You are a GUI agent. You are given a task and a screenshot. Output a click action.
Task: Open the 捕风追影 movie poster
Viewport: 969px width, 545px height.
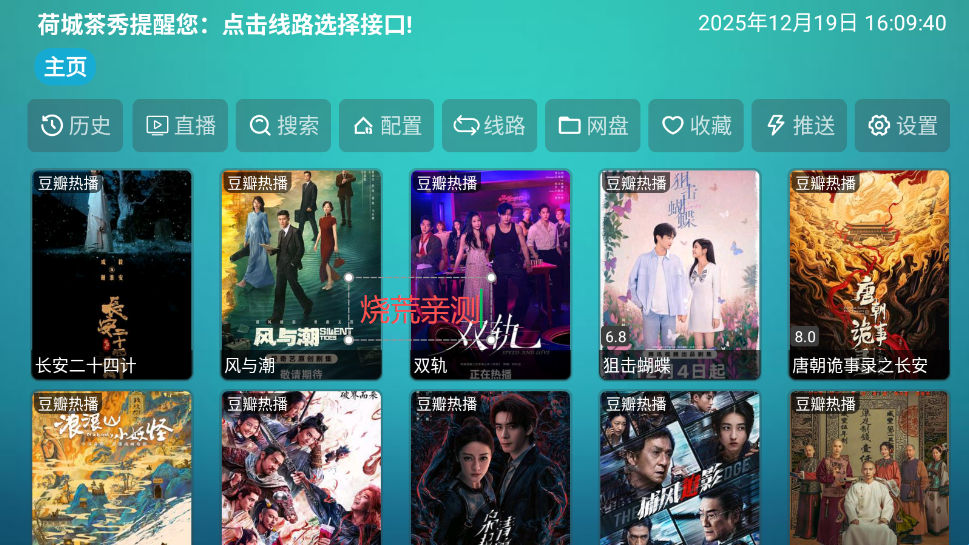680,470
